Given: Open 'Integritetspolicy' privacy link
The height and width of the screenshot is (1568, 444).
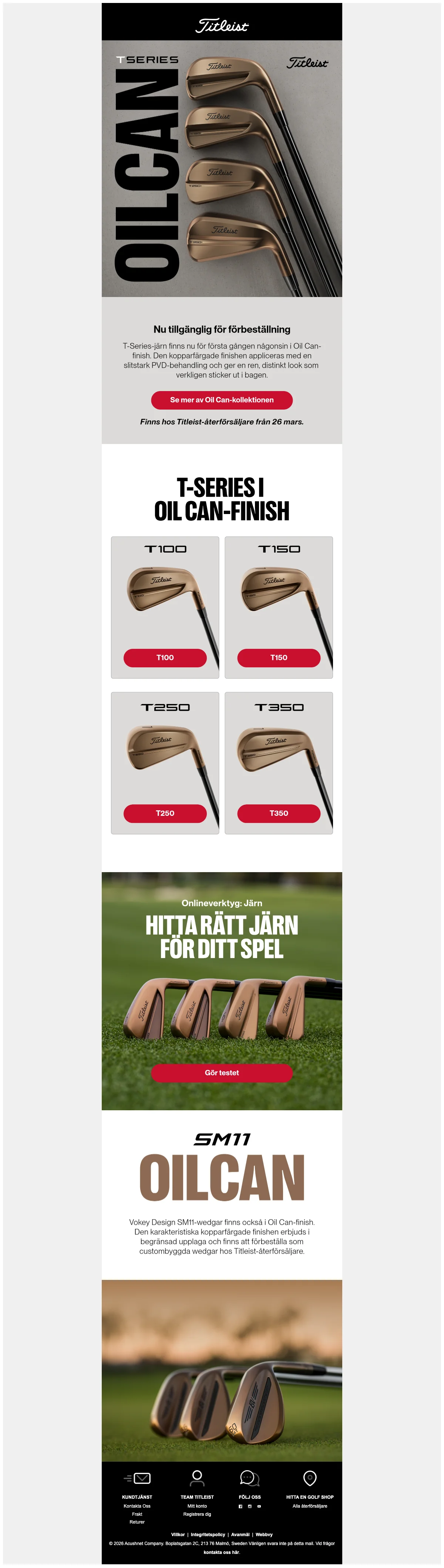Looking at the screenshot, I should [x=208, y=1535].
